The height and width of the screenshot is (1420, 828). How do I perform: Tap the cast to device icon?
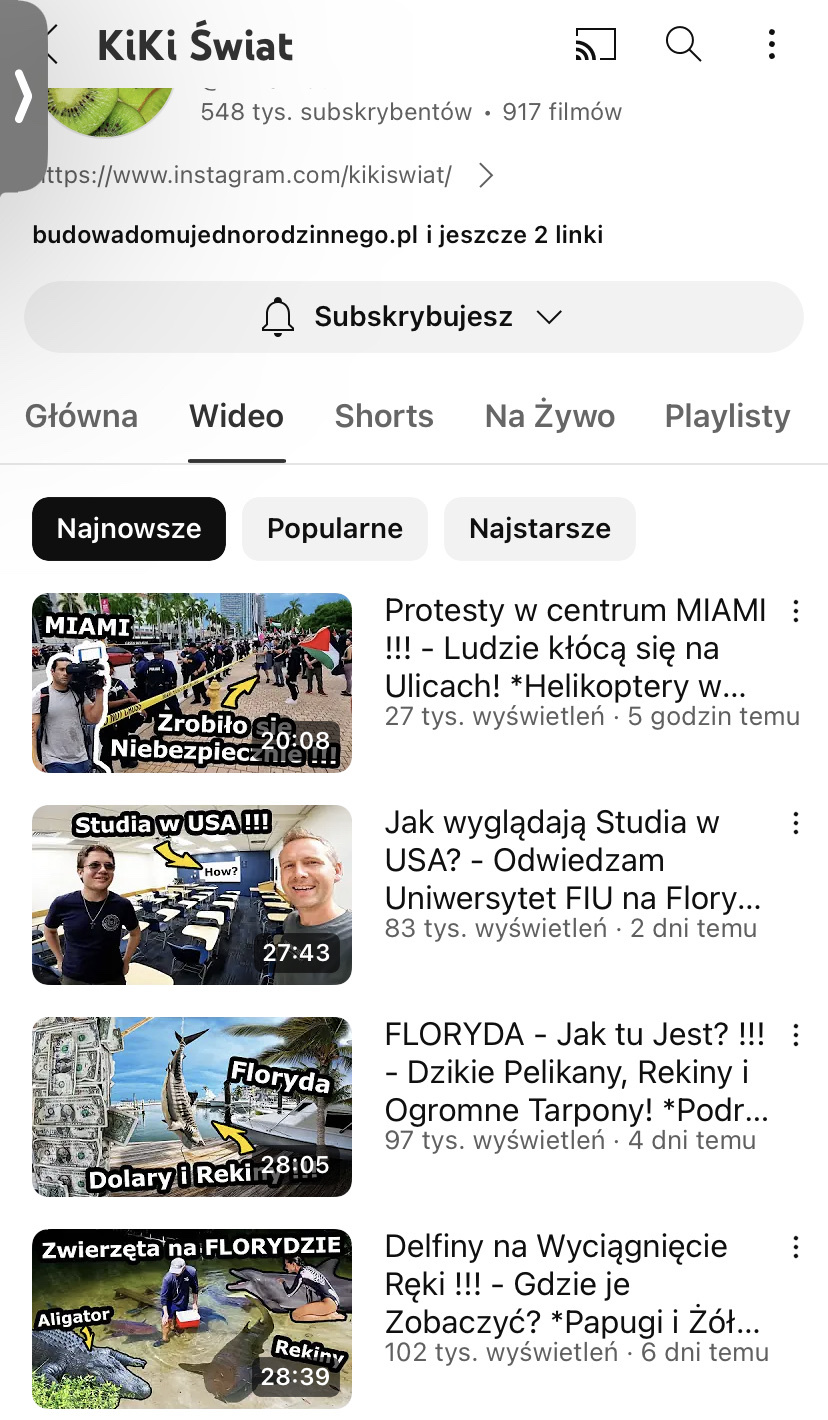tap(595, 45)
